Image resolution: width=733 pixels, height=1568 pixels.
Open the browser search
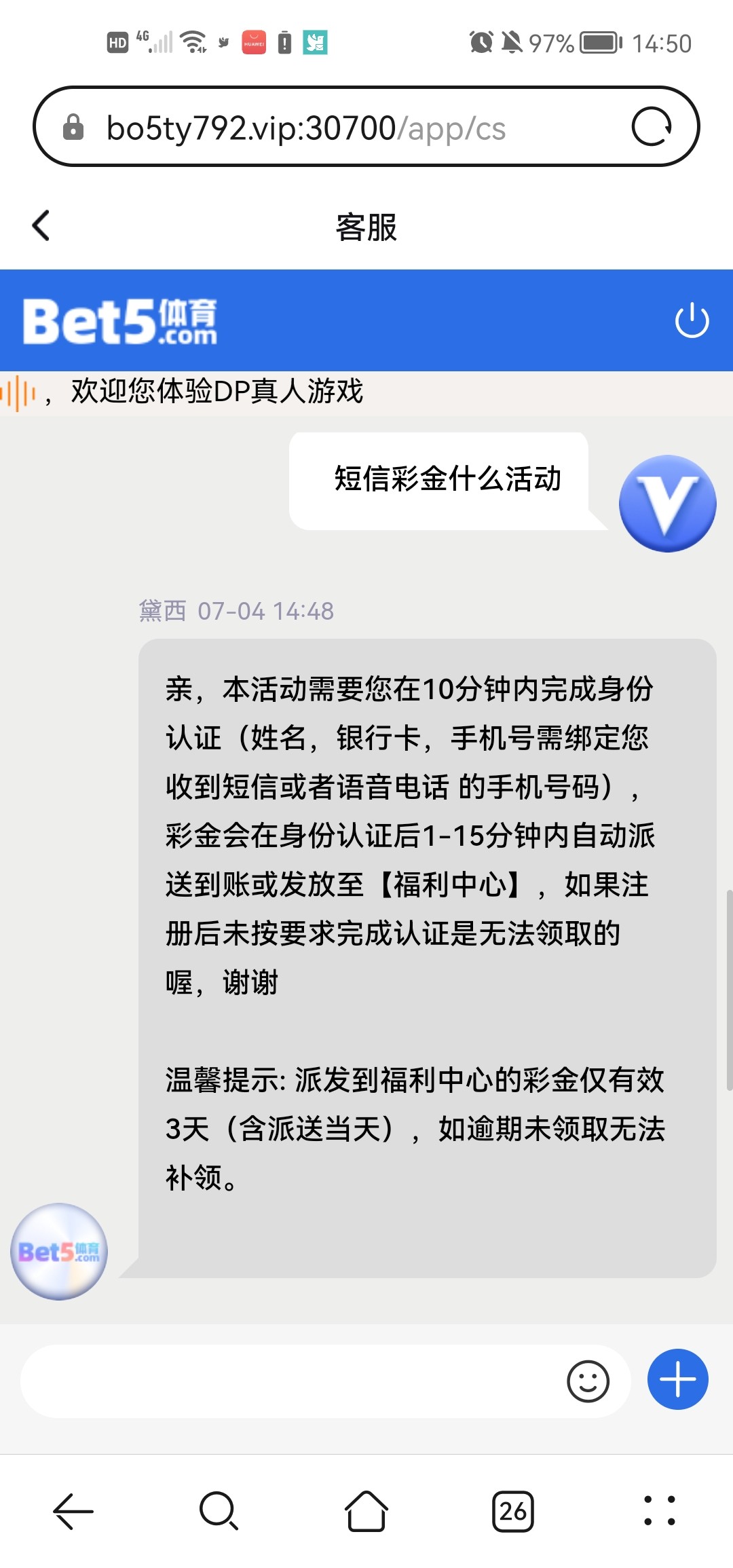[x=219, y=1511]
